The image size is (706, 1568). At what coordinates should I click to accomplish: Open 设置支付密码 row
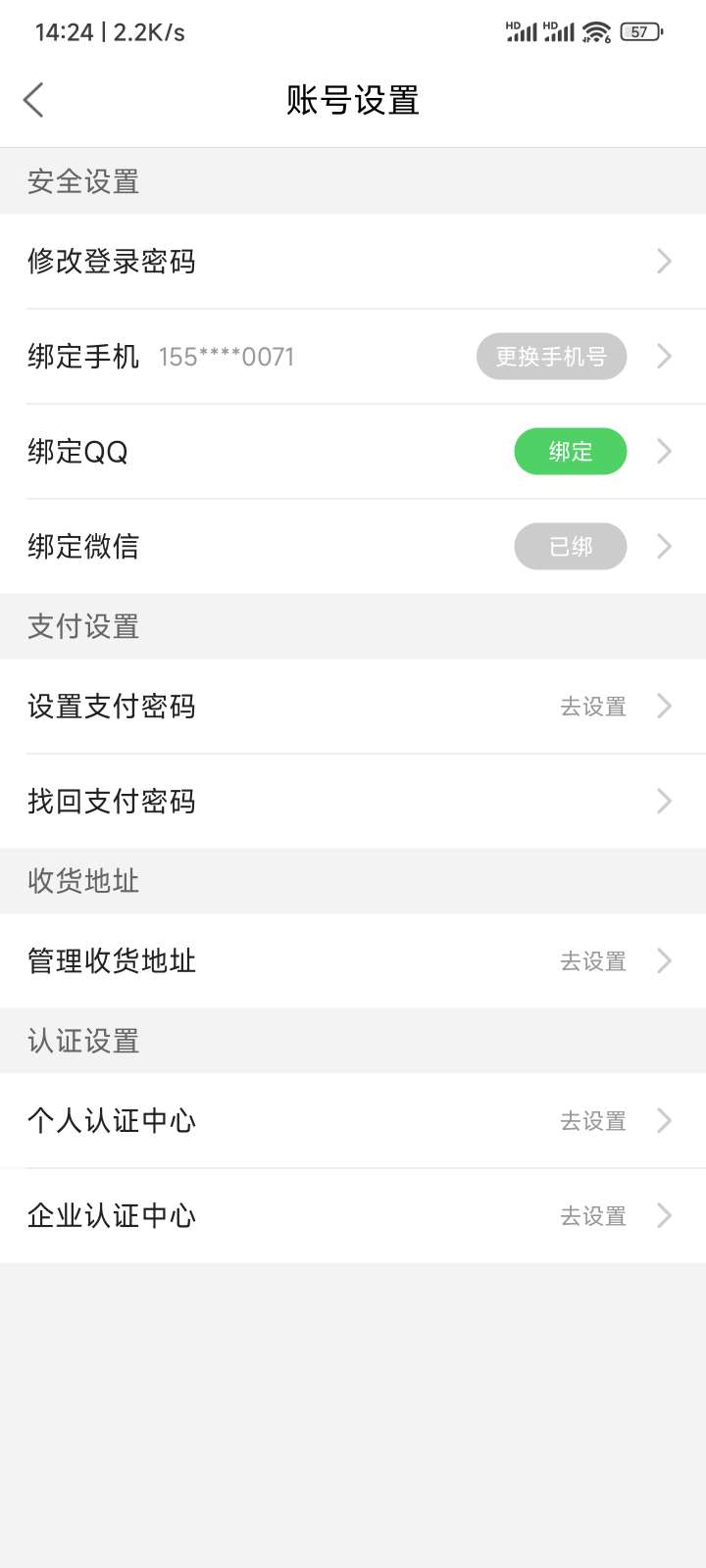click(x=353, y=707)
